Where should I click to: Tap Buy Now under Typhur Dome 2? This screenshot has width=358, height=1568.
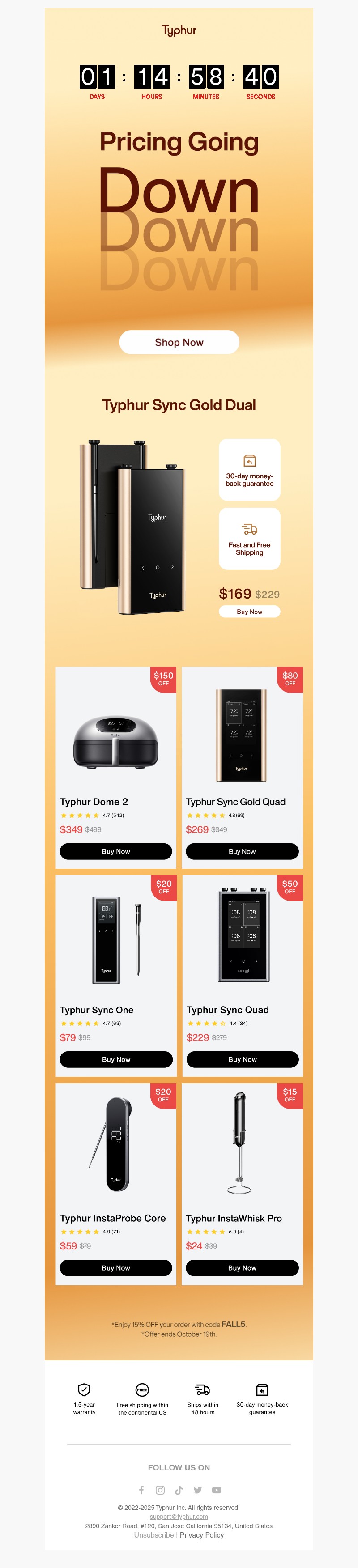pyautogui.click(x=116, y=852)
